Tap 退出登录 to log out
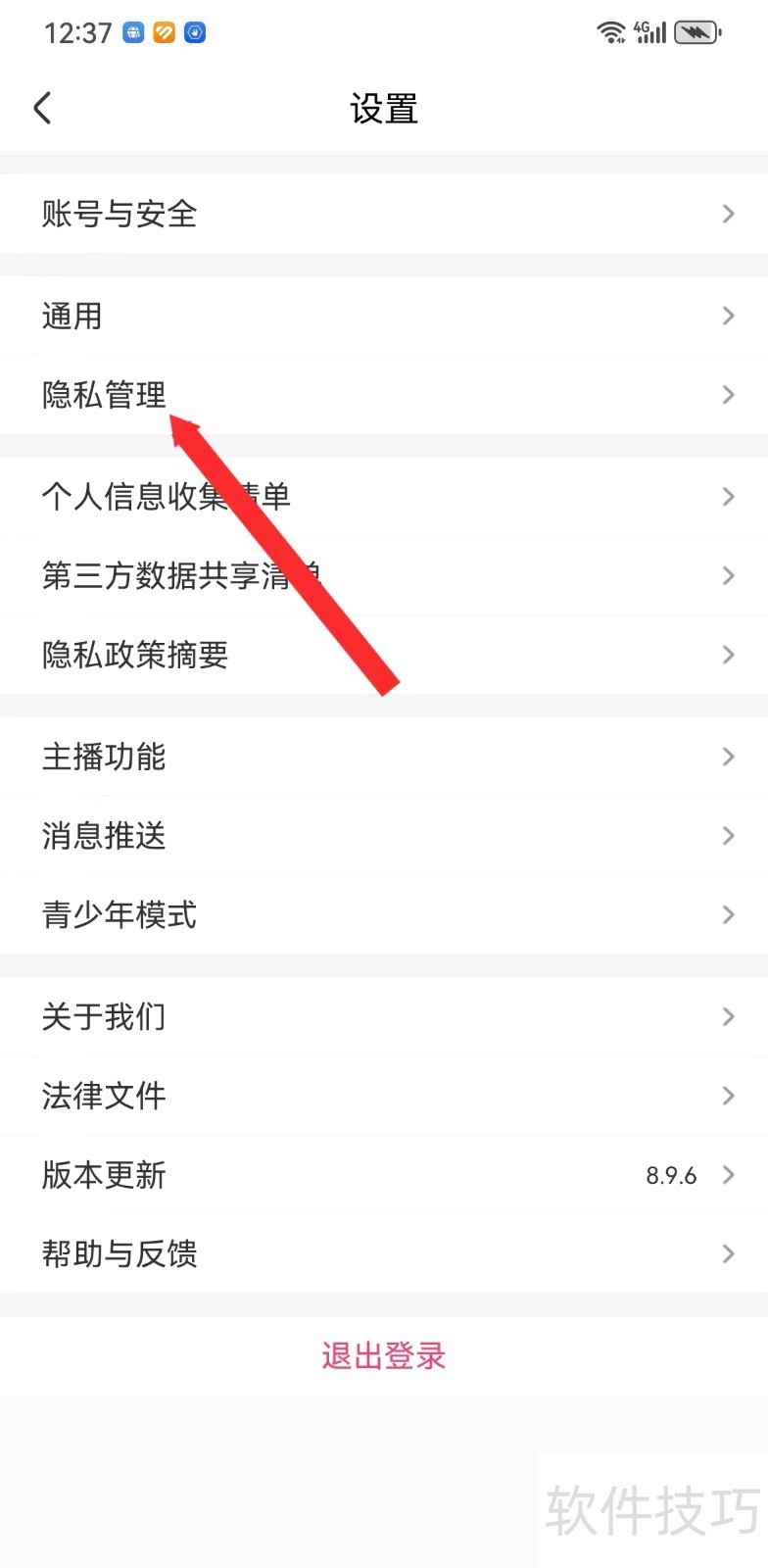The width and height of the screenshot is (768, 1568). coord(384,1355)
